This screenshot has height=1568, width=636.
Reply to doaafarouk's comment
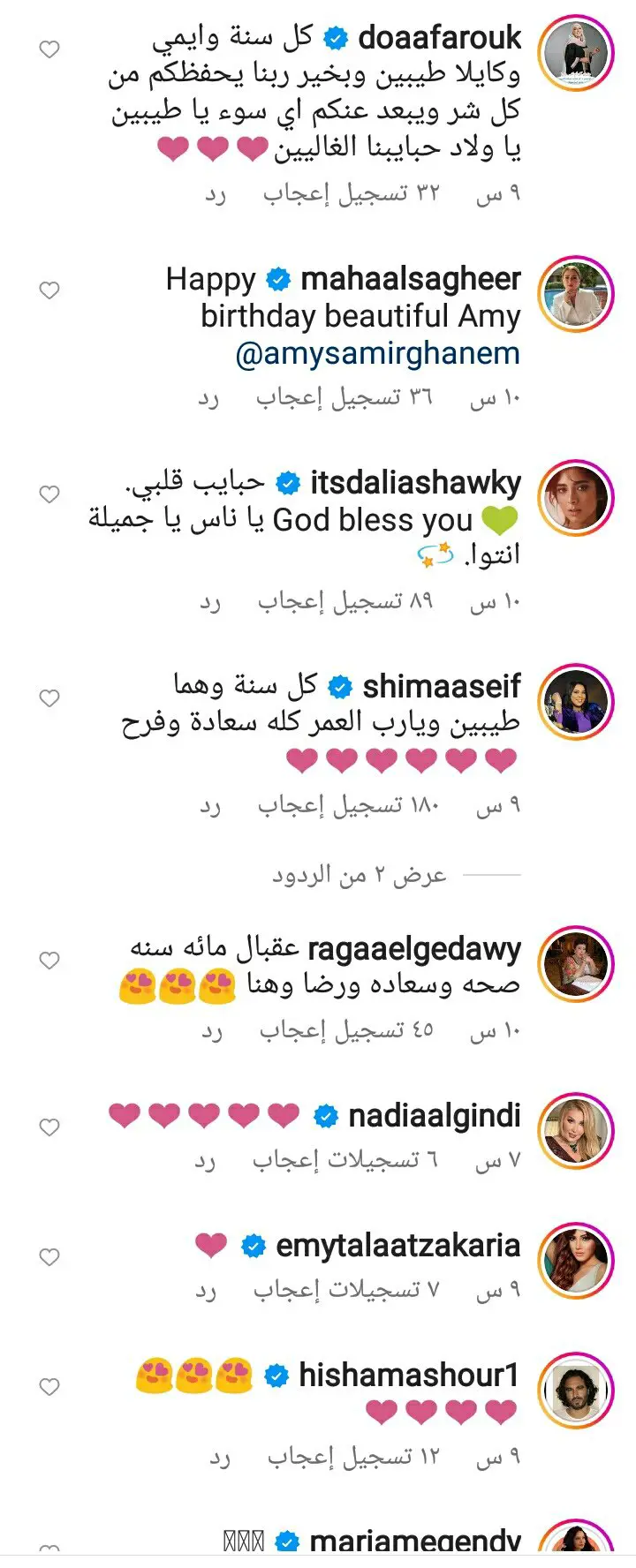tap(216, 193)
